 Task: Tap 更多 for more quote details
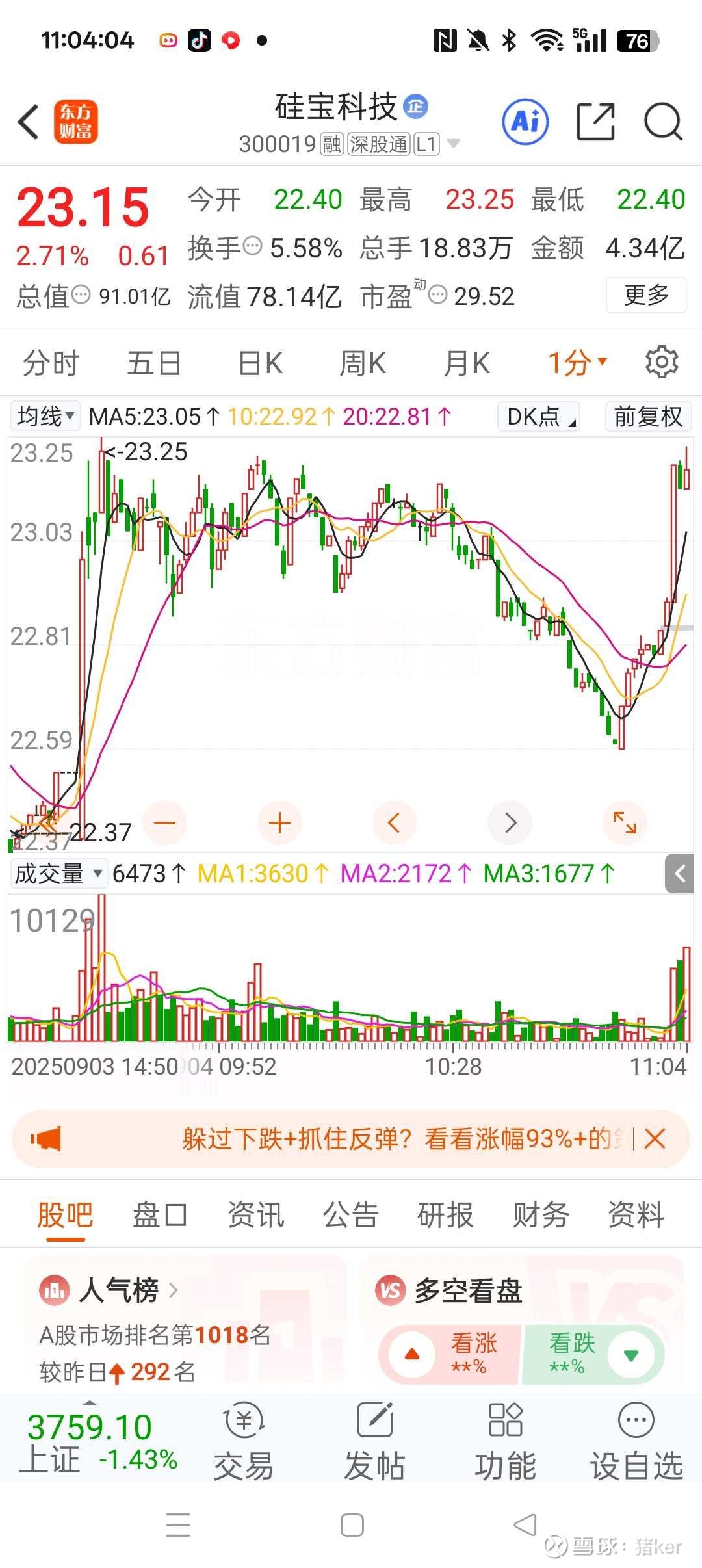coord(645,295)
